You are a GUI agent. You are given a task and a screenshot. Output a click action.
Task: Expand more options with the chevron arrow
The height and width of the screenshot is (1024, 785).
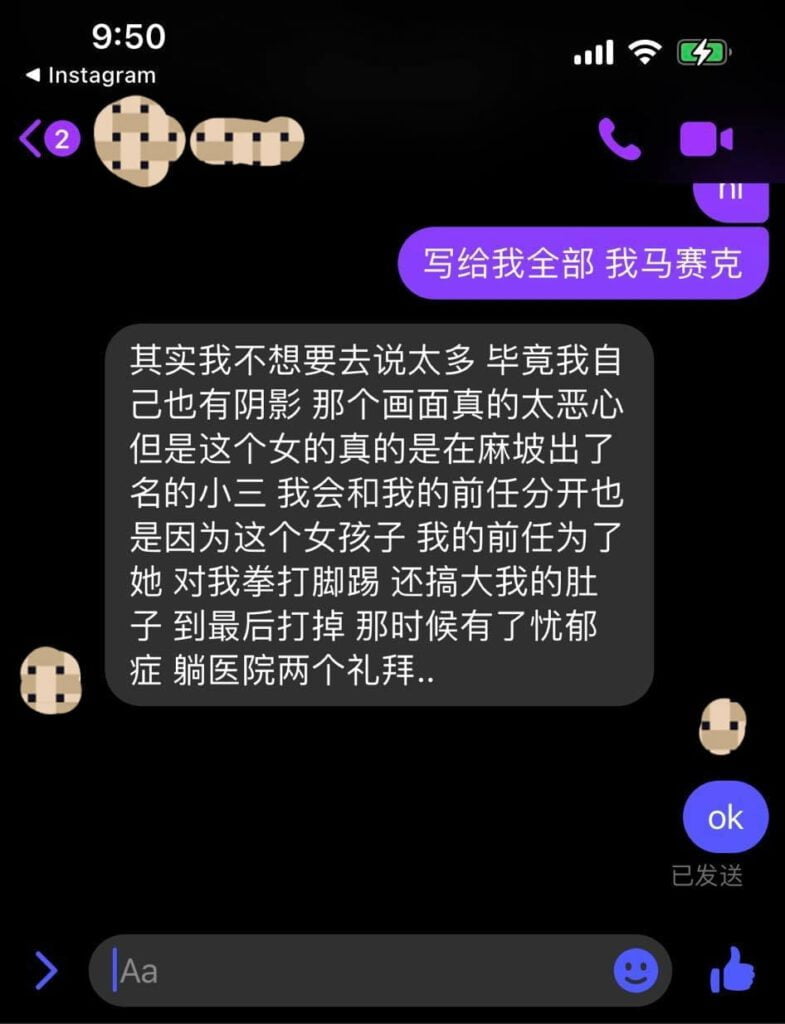(x=46, y=970)
